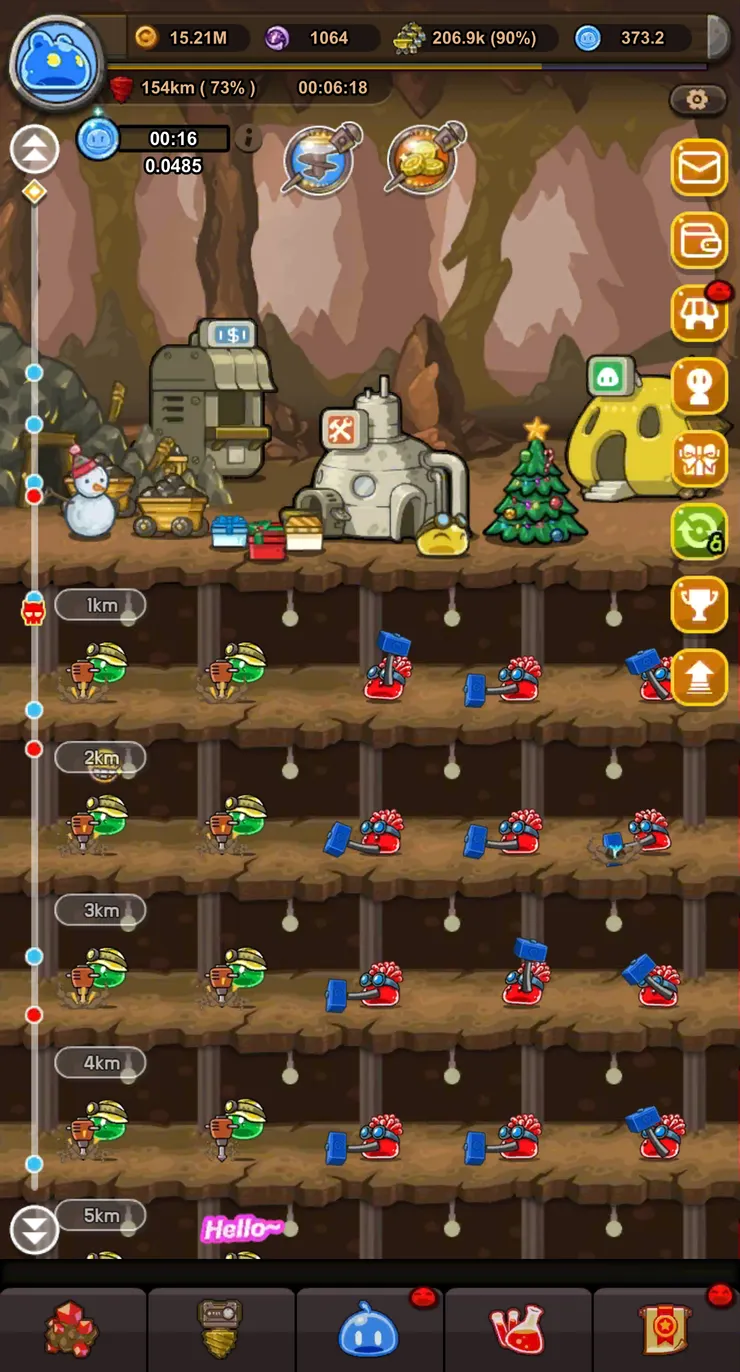Tap the upgrade arrow button
Image resolution: width=740 pixels, height=1372 pixels.
point(699,677)
